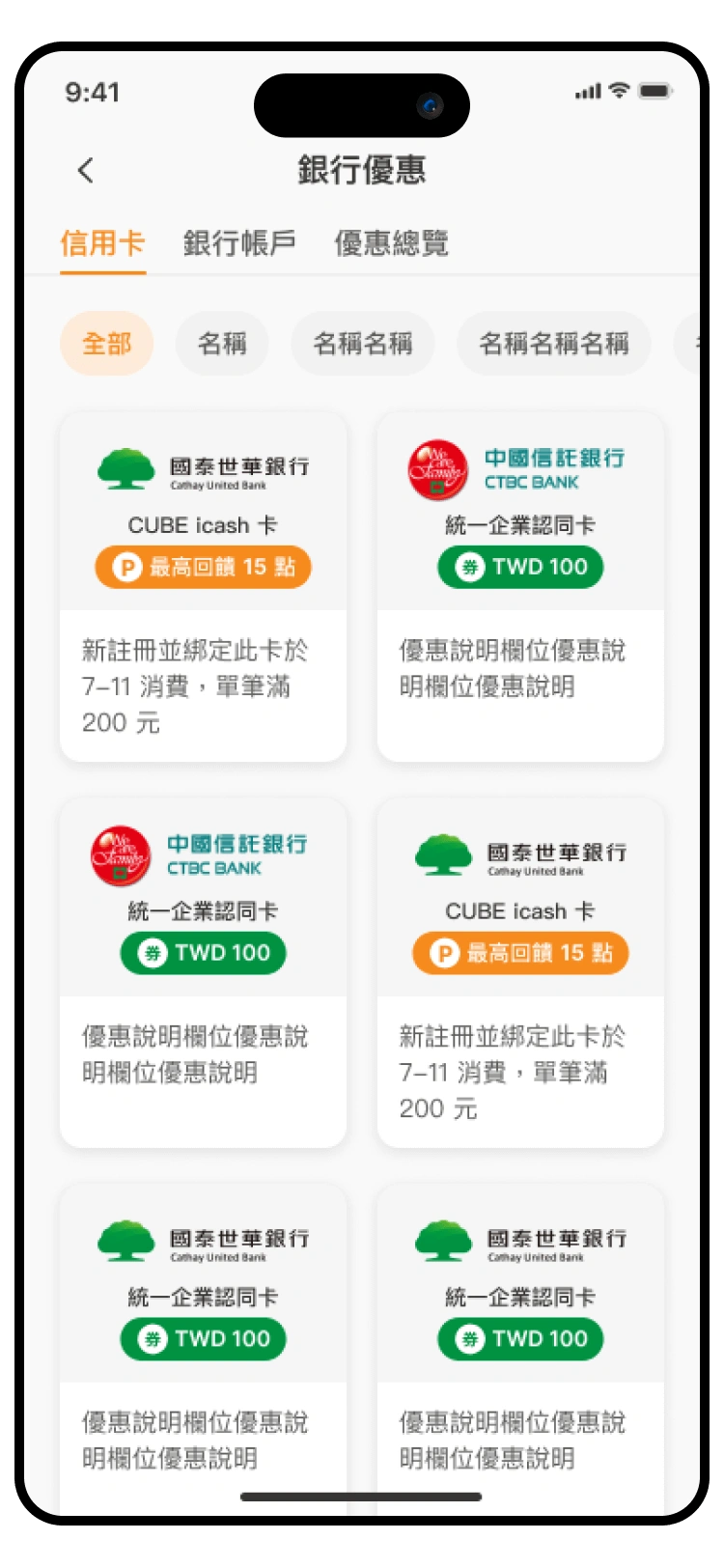Switch to the 銀行帳戶 tab
724x1568 pixels.
click(x=239, y=243)
